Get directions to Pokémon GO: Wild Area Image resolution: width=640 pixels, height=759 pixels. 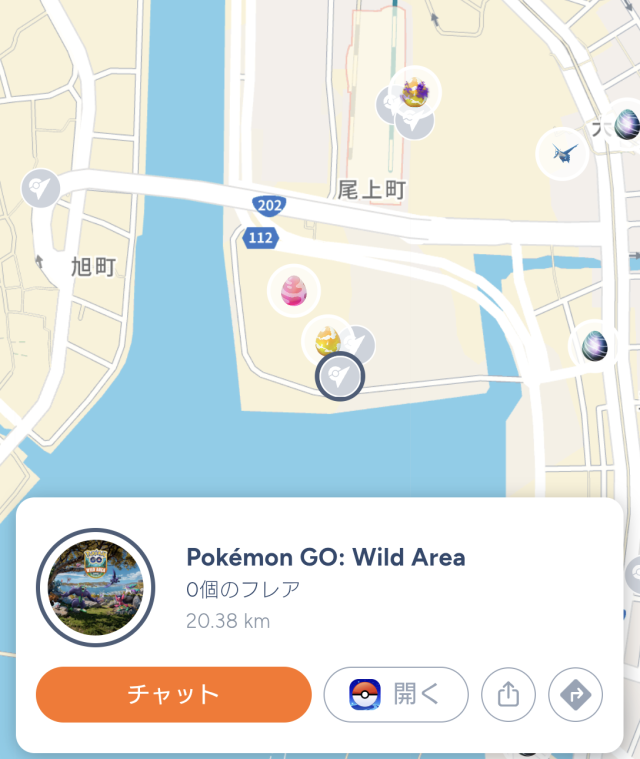pyautogui.click(x=576, y=694)
